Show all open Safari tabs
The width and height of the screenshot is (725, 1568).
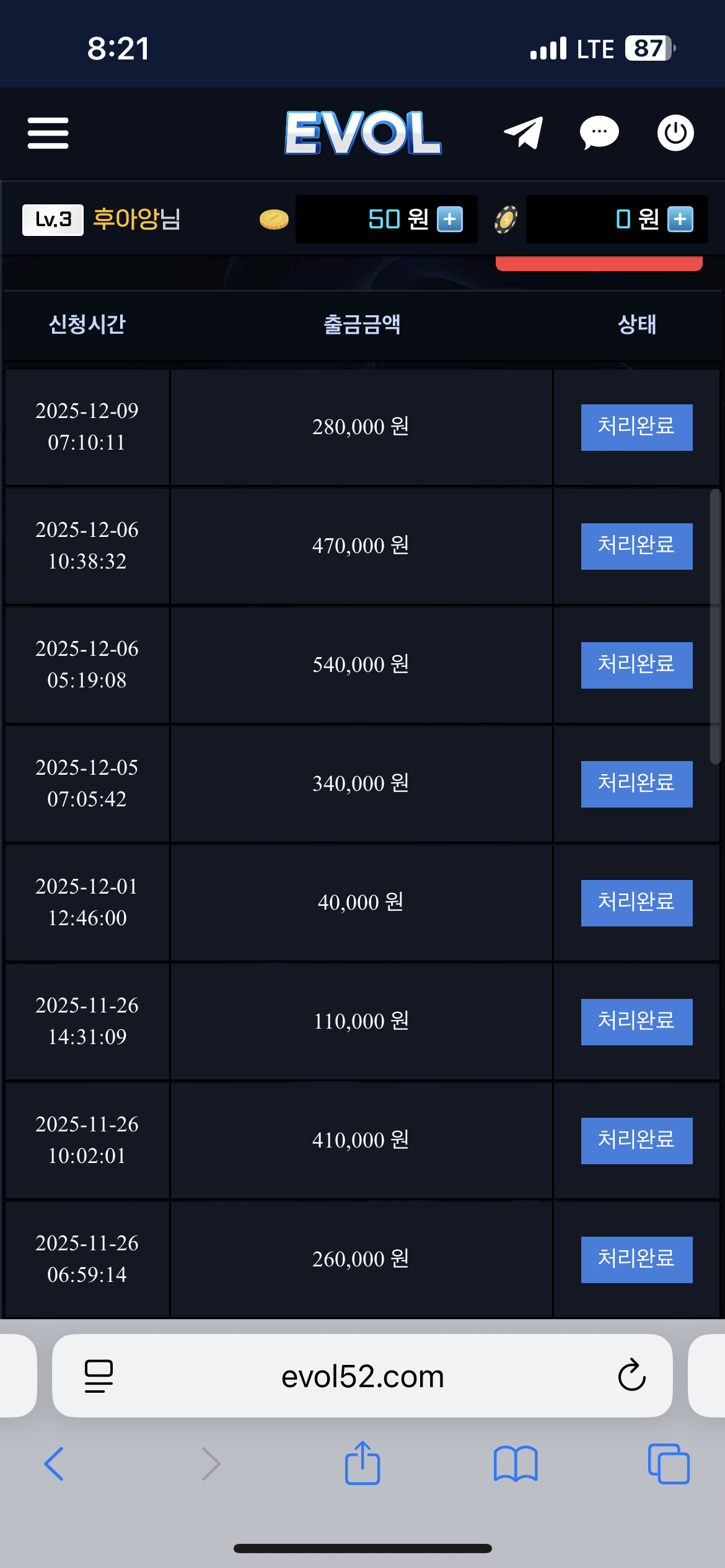[x=669, y=1464]
